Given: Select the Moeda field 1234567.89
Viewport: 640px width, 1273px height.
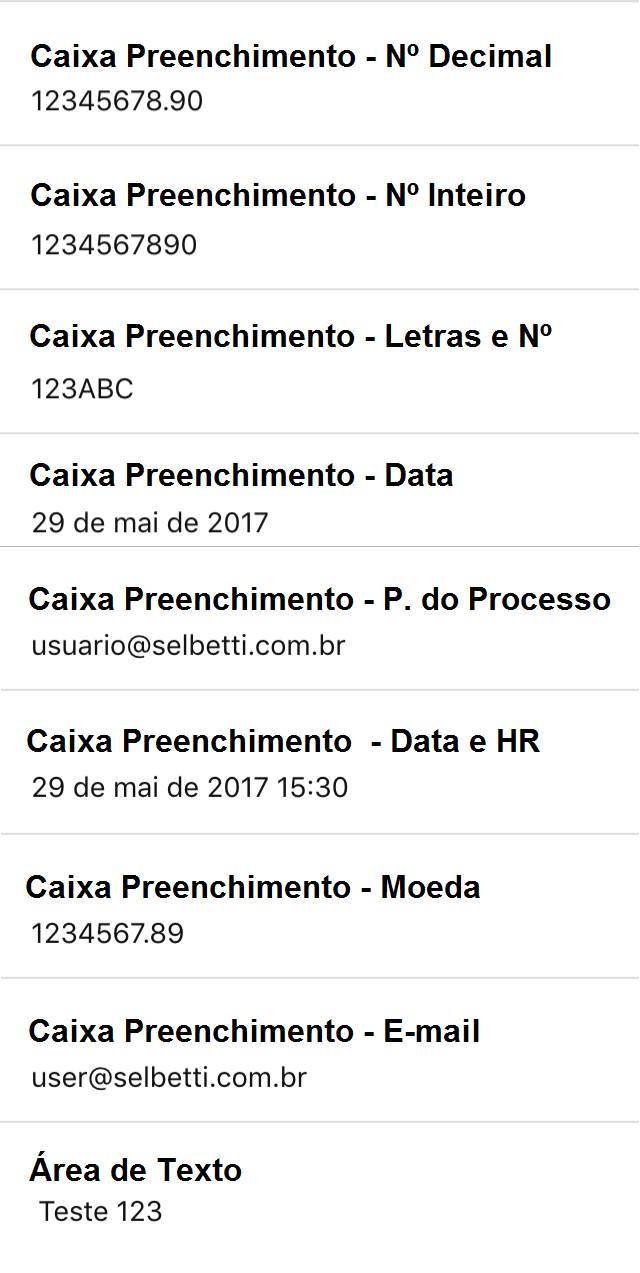Looking at the screenshot, I should (320, 906).
